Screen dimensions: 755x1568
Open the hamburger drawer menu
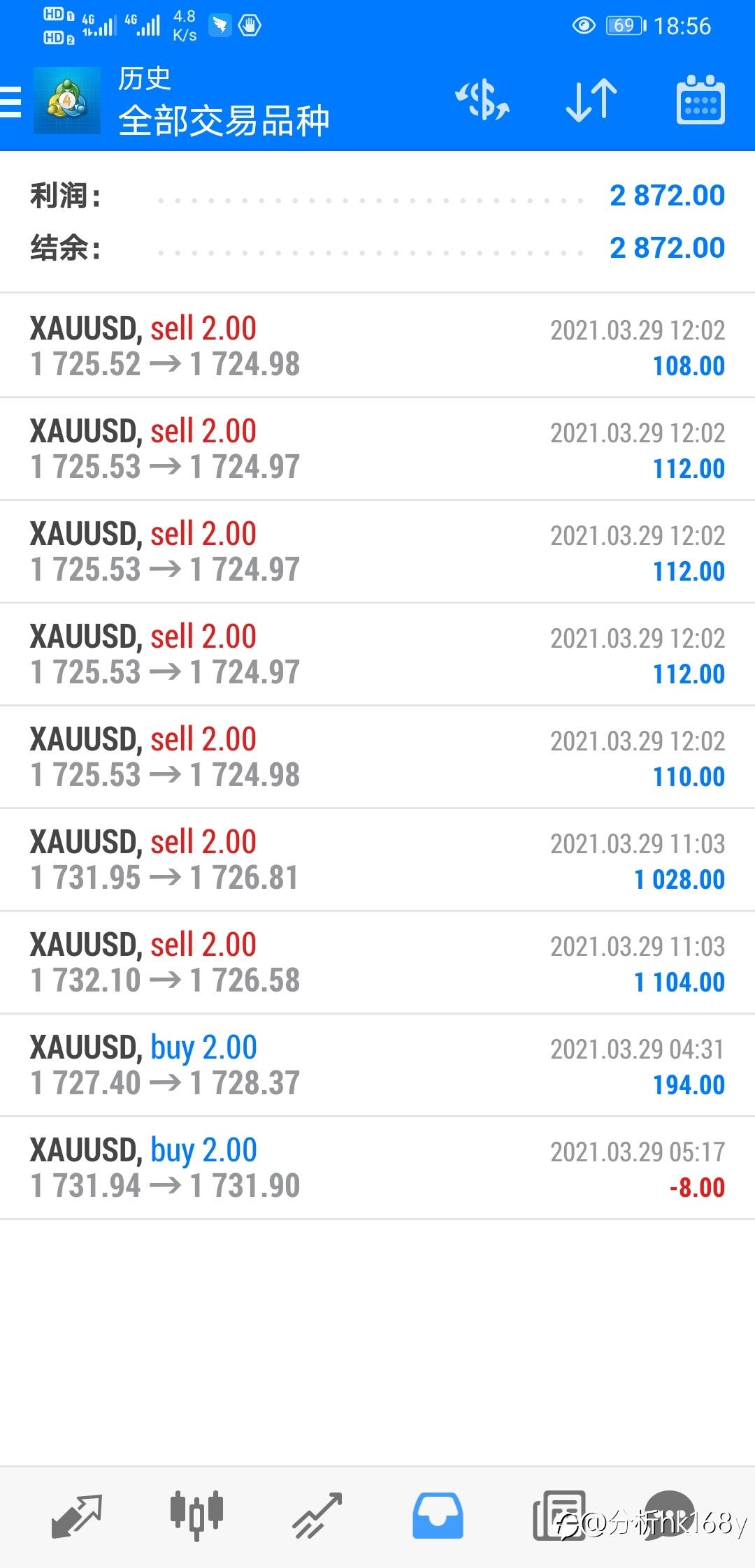pos(10,101)
